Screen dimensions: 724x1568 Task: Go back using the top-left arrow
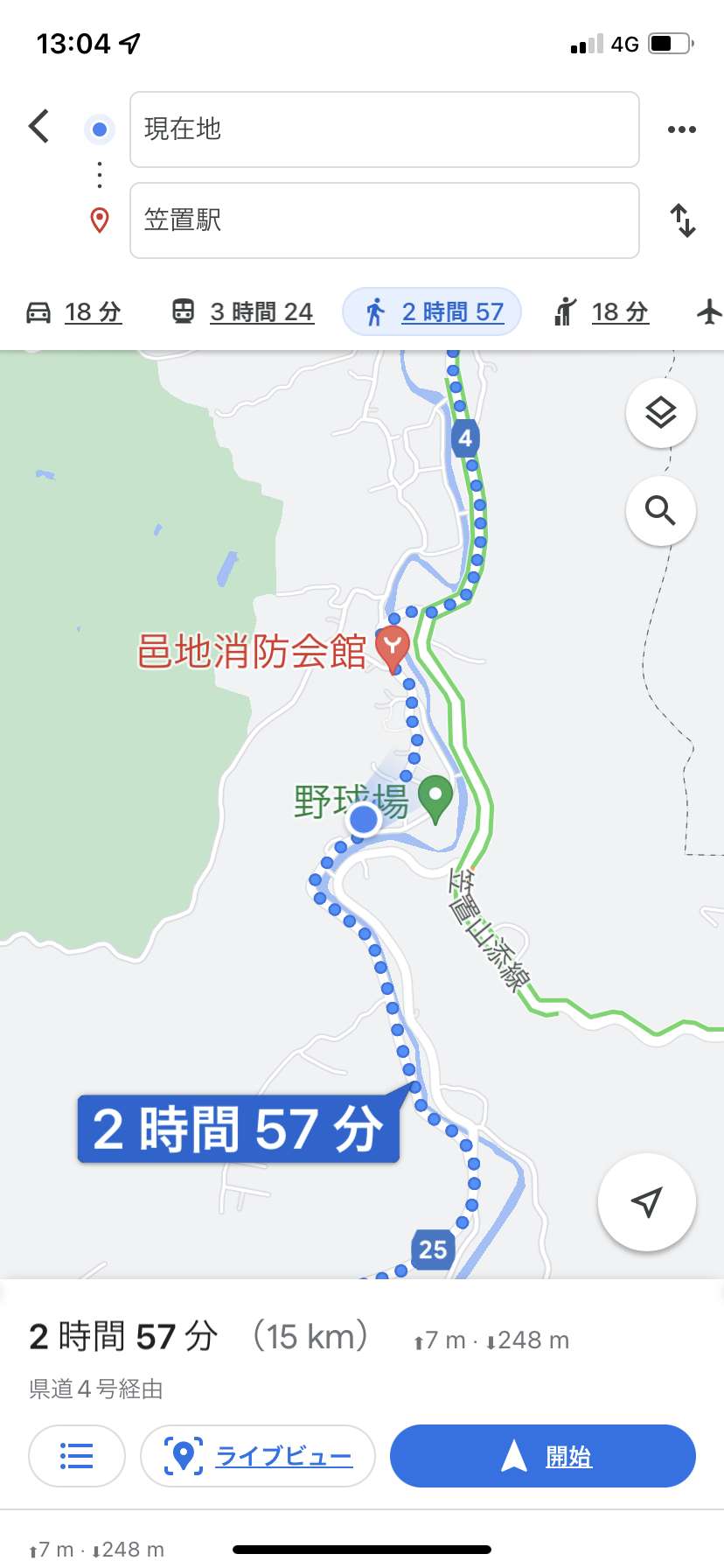click(39, 127)
